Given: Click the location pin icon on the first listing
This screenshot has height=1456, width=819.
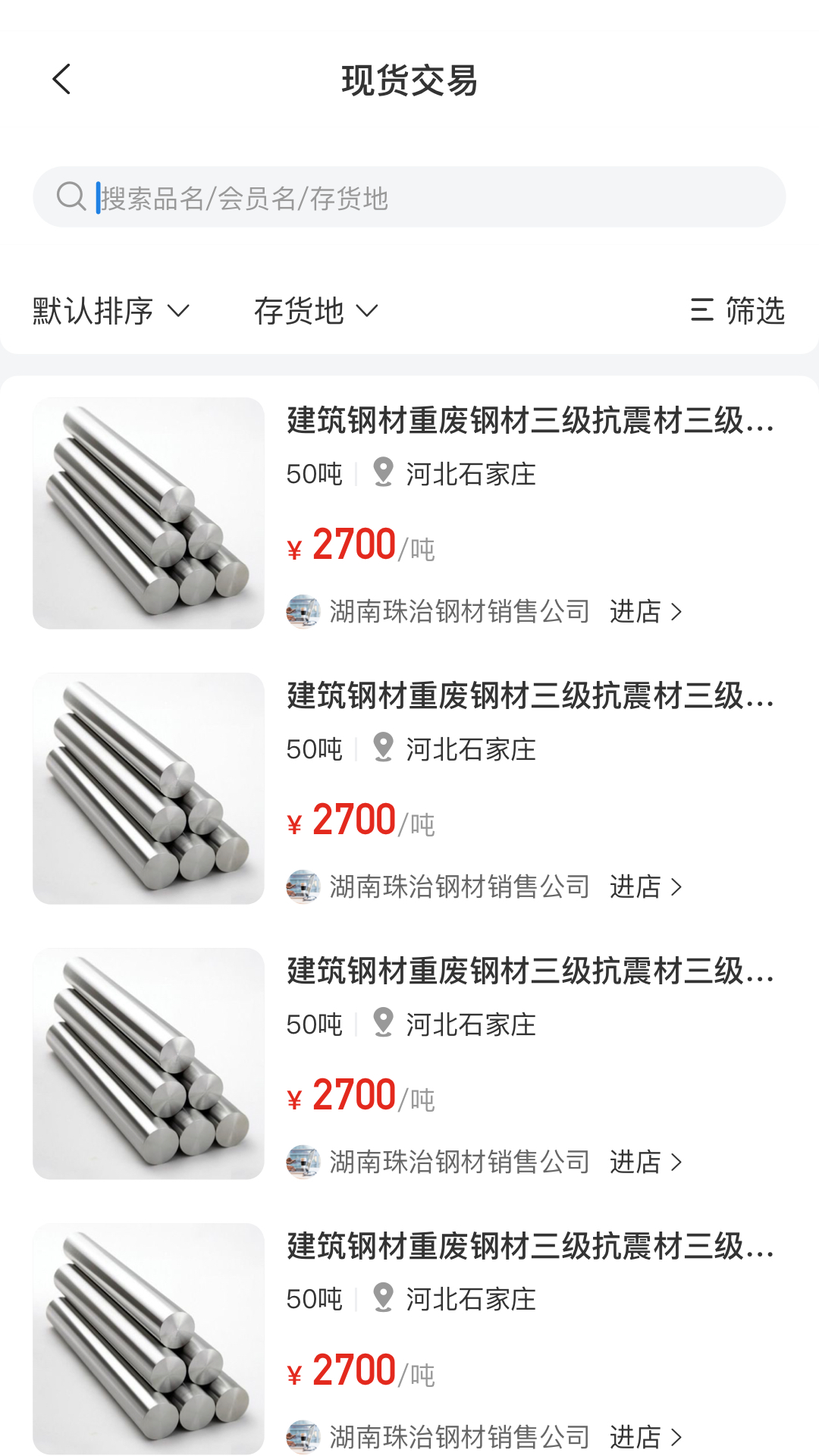Looking at the screenshot, I should click(x=381, y=473).
